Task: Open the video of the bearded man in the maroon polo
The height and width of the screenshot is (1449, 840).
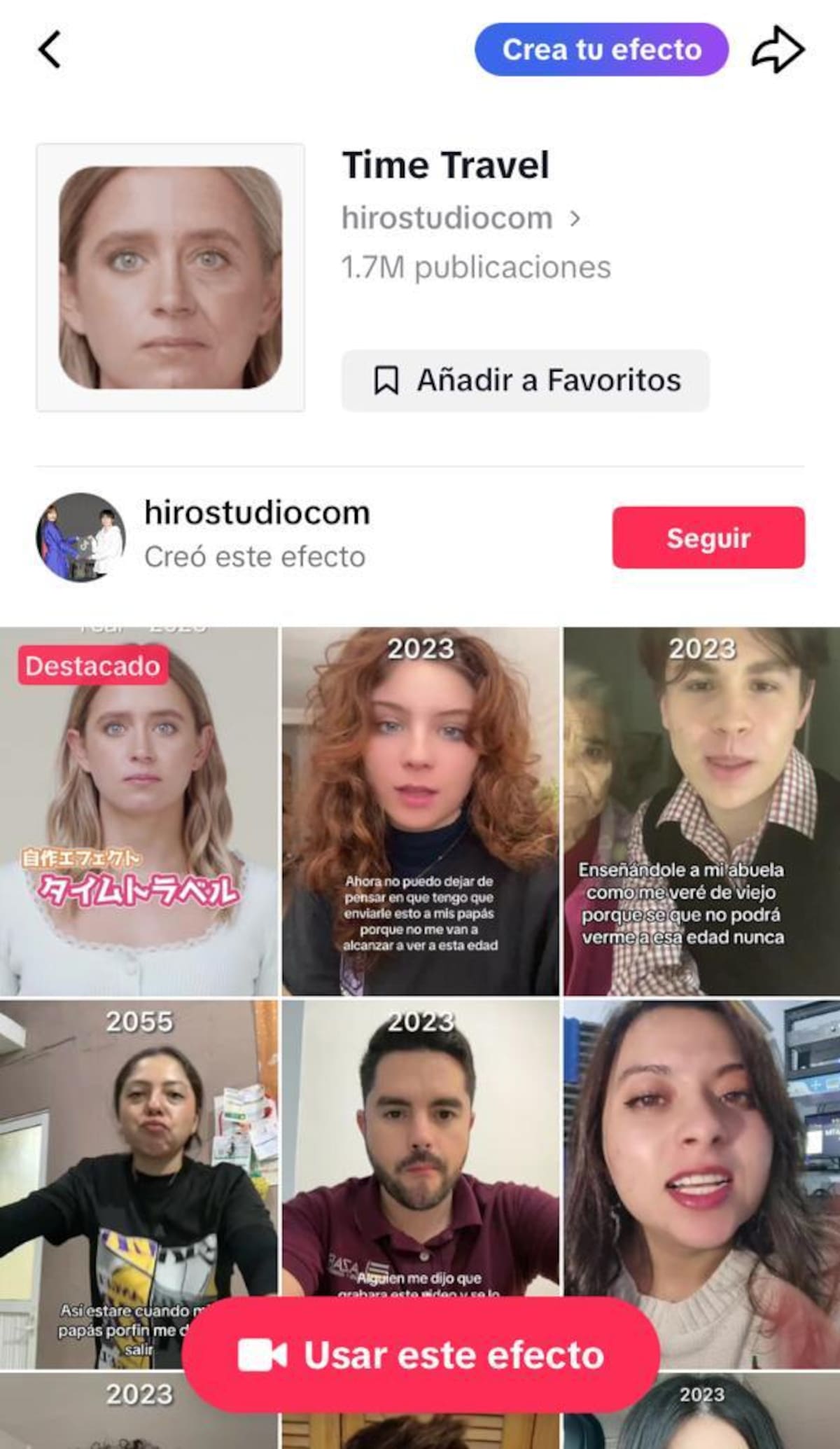Action: [420, 1149]
